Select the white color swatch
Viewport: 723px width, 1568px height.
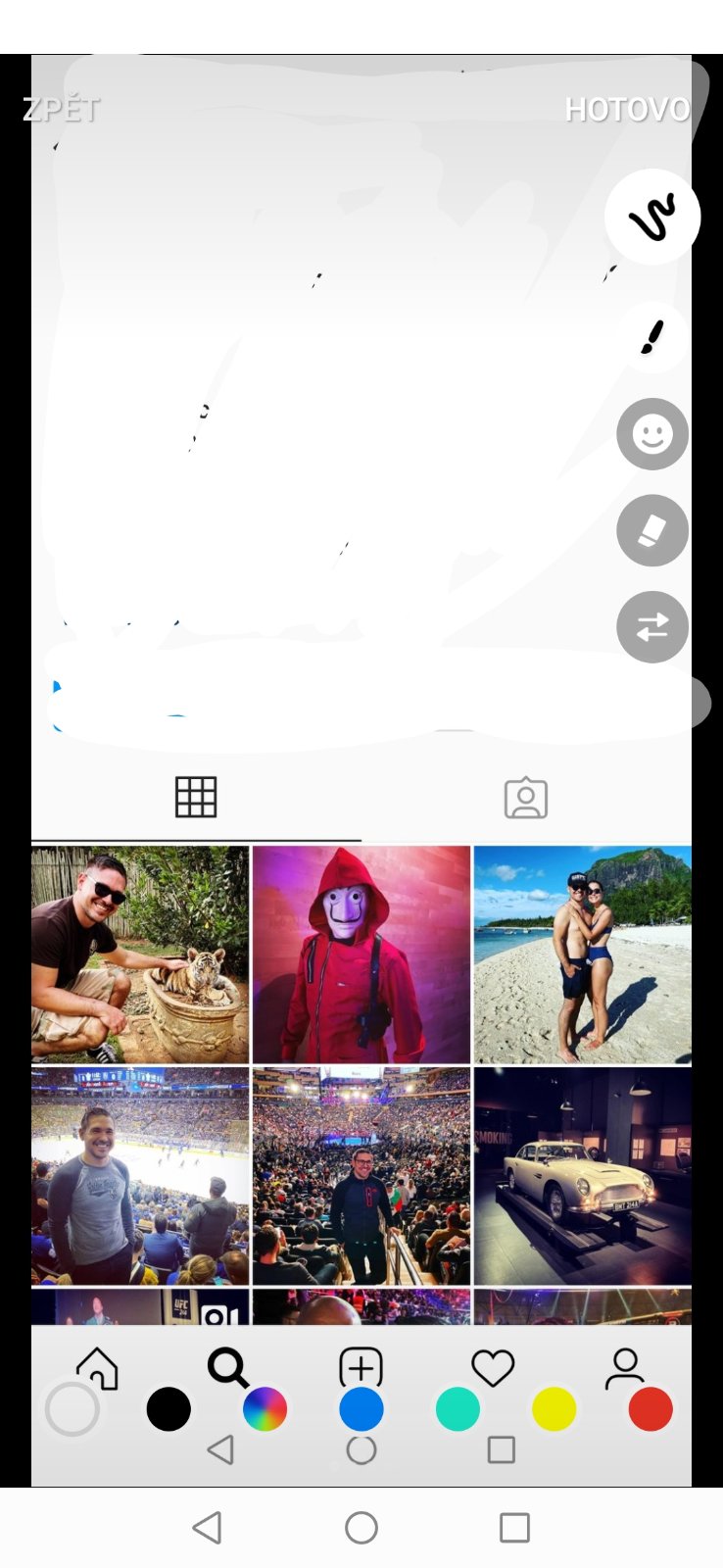point(72,1409)
